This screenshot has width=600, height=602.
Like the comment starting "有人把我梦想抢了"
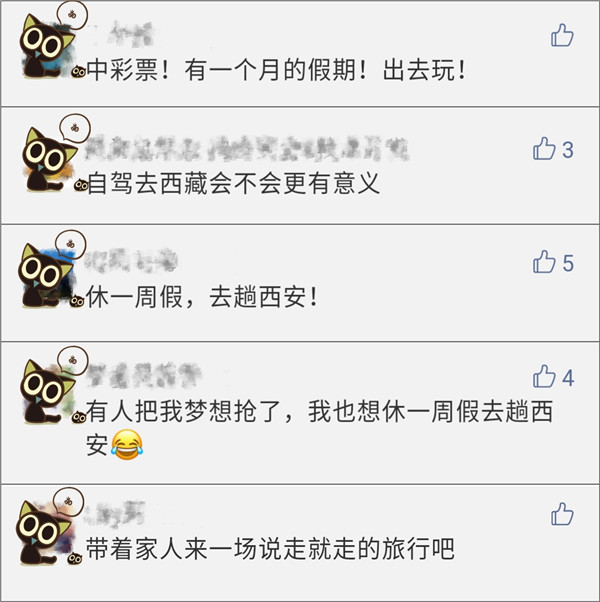(x=545, y=377)
